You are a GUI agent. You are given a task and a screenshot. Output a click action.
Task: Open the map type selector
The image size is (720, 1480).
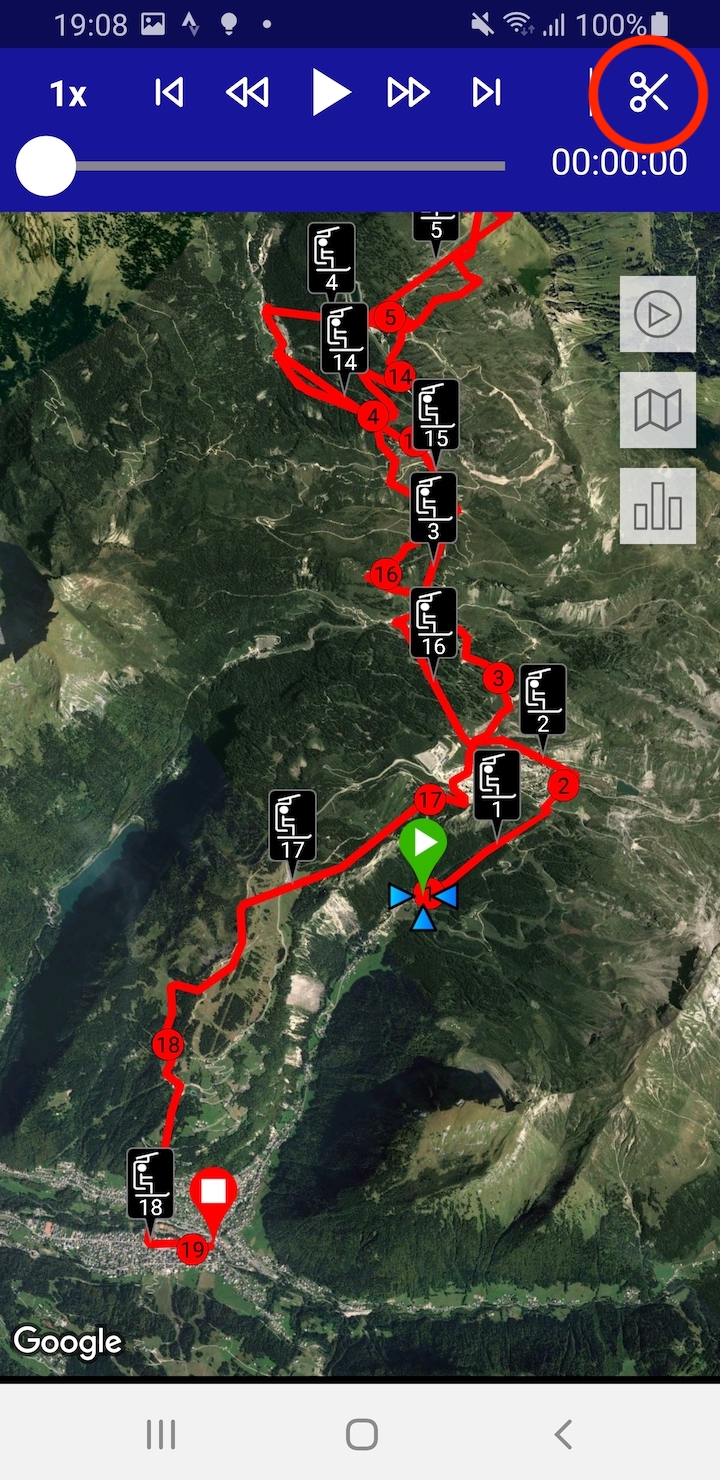pyautogui.click(x=657, y=410)
